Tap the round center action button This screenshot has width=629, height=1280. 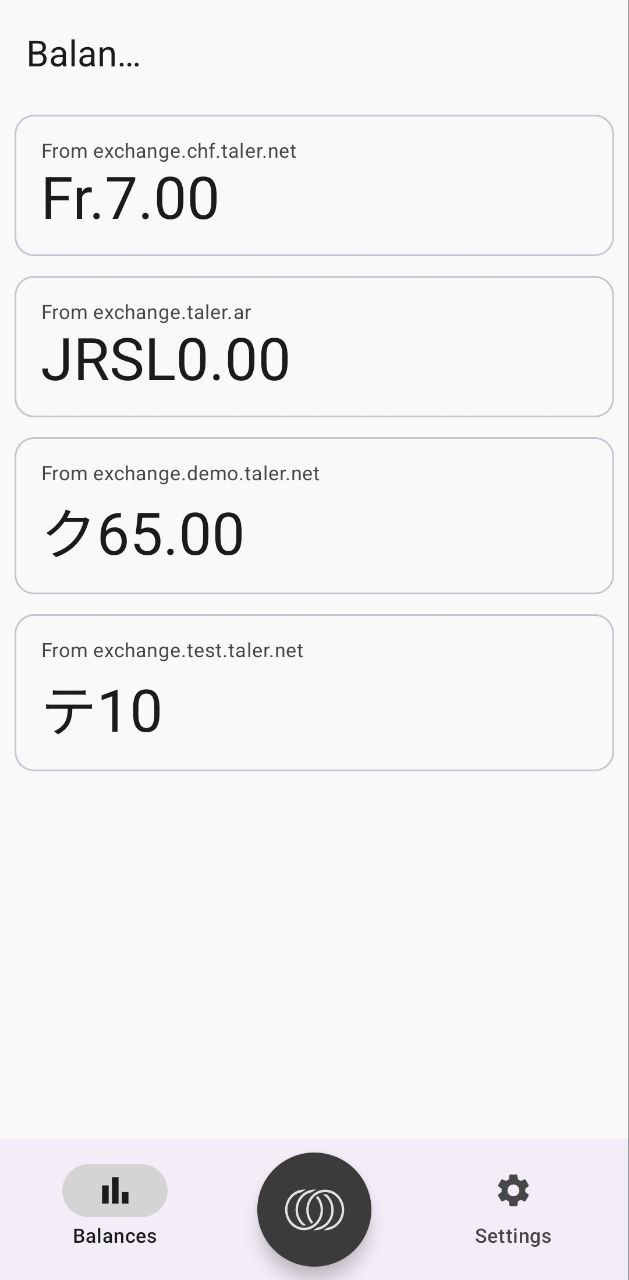[314, 1210]
